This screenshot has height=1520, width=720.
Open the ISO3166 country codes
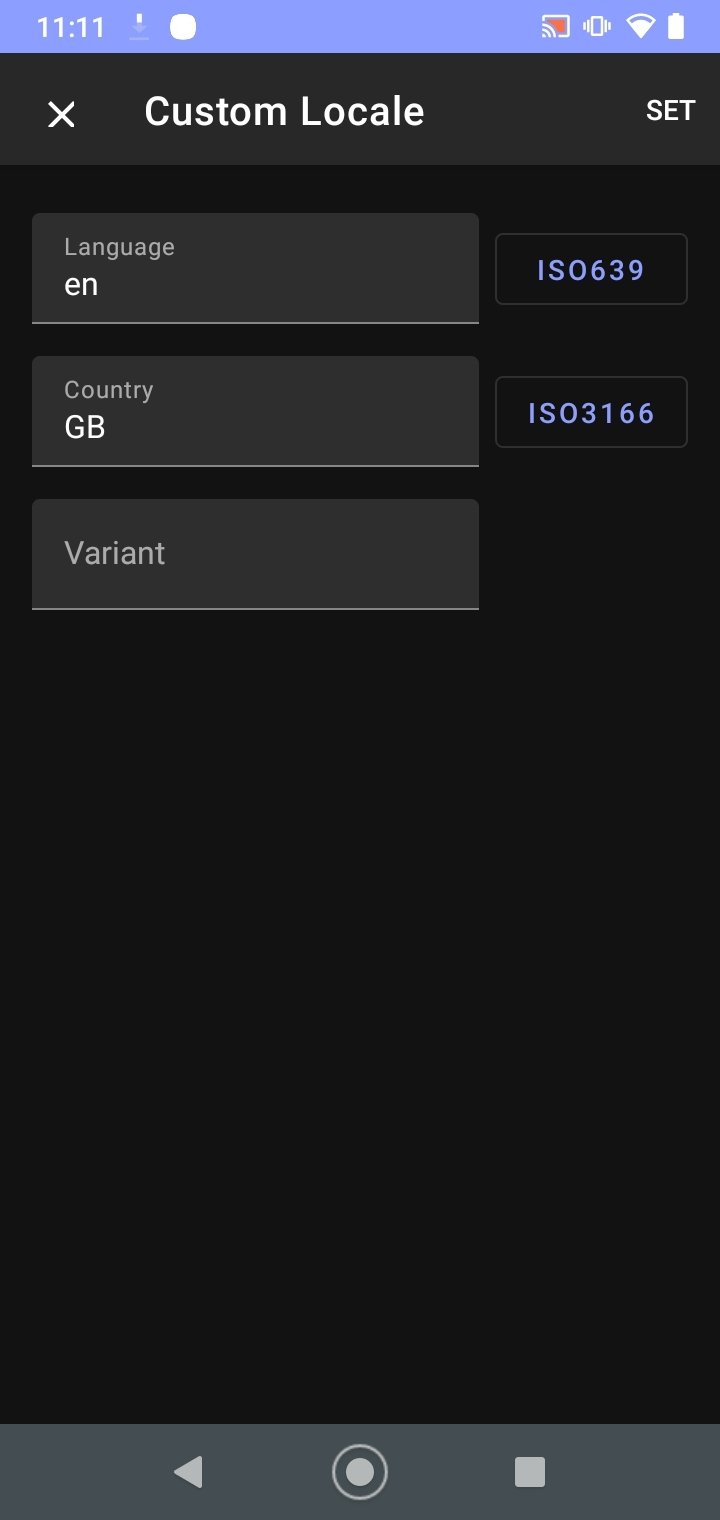(x=591, y=412)
